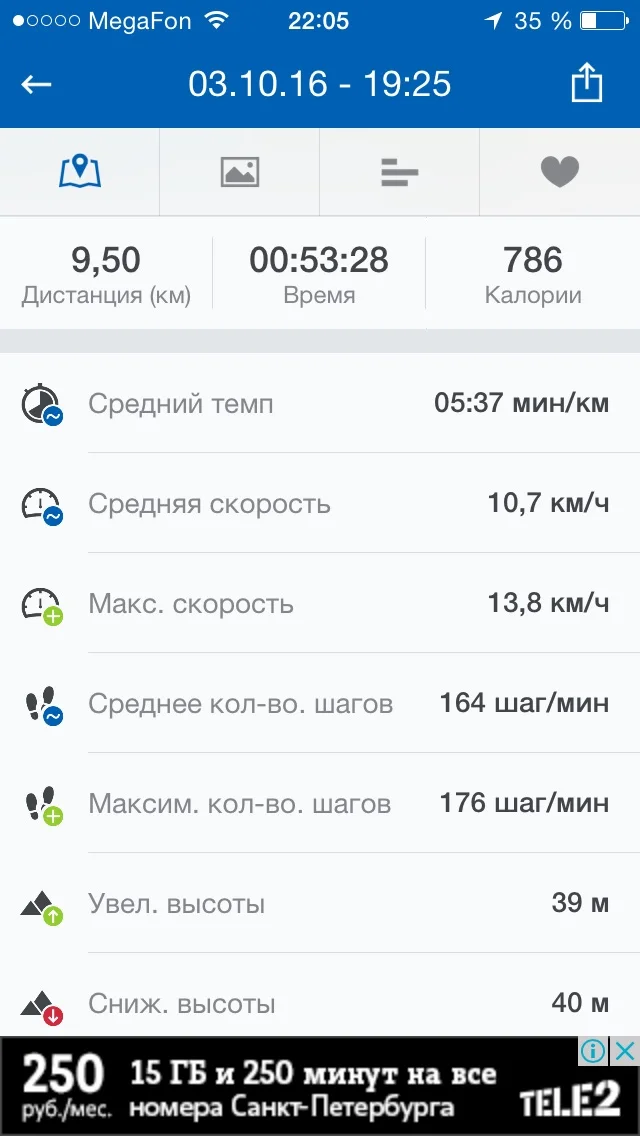Switch to the splits chart tab
The image size is (640, 1136).
(400, 172)
